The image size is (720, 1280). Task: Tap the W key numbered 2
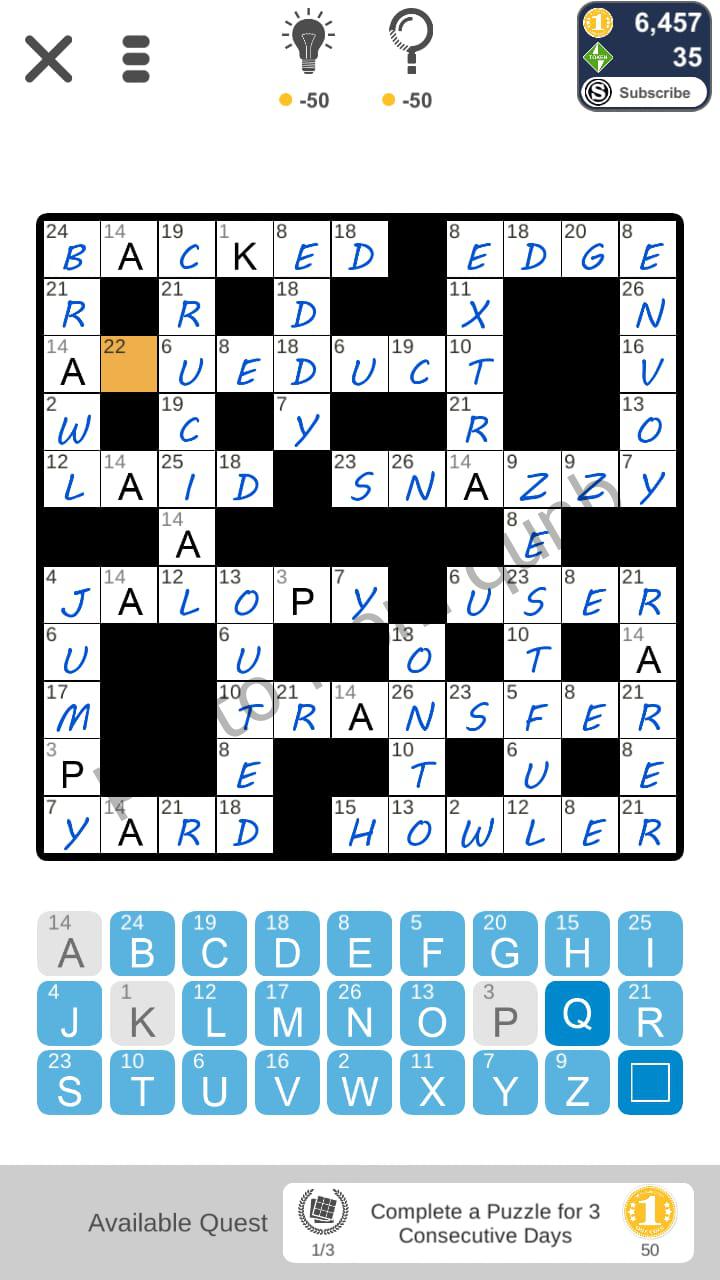(x=360, y=1082)
